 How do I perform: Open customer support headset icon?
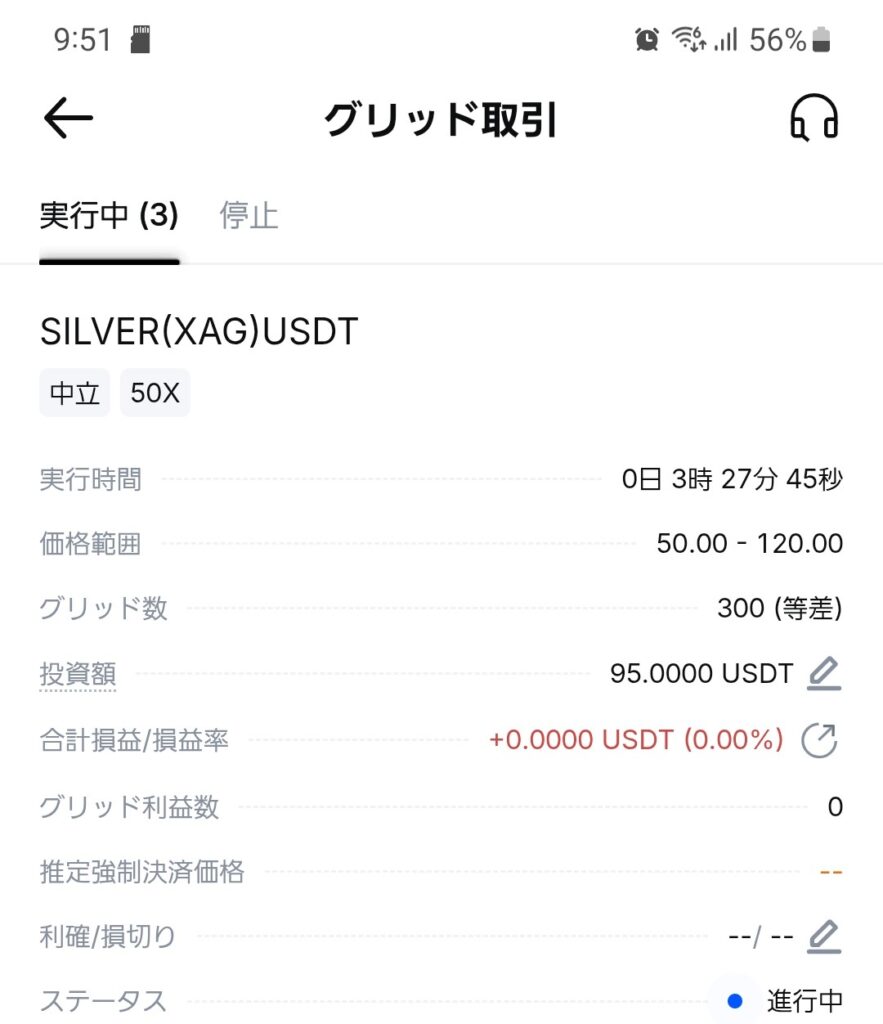[814, 121]
